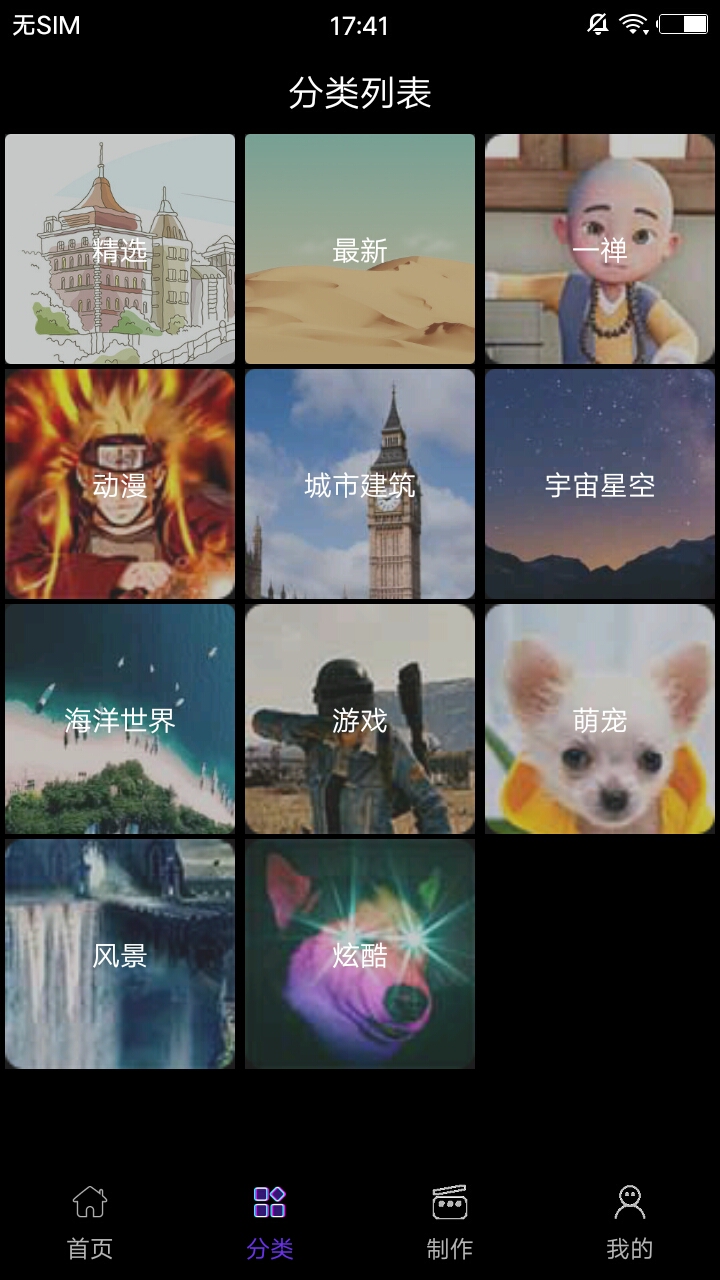This screenshot has height=1280, width=720.
Task: Select the 一禅 category tile
Action: [600, 249]
